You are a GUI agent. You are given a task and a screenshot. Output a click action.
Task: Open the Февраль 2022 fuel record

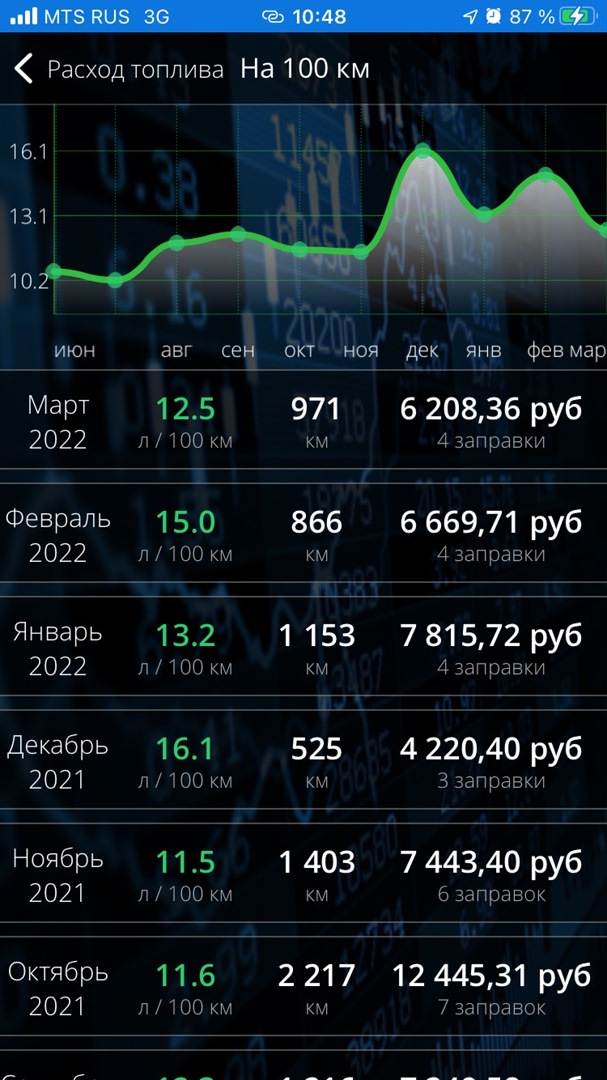pos(303,536)
